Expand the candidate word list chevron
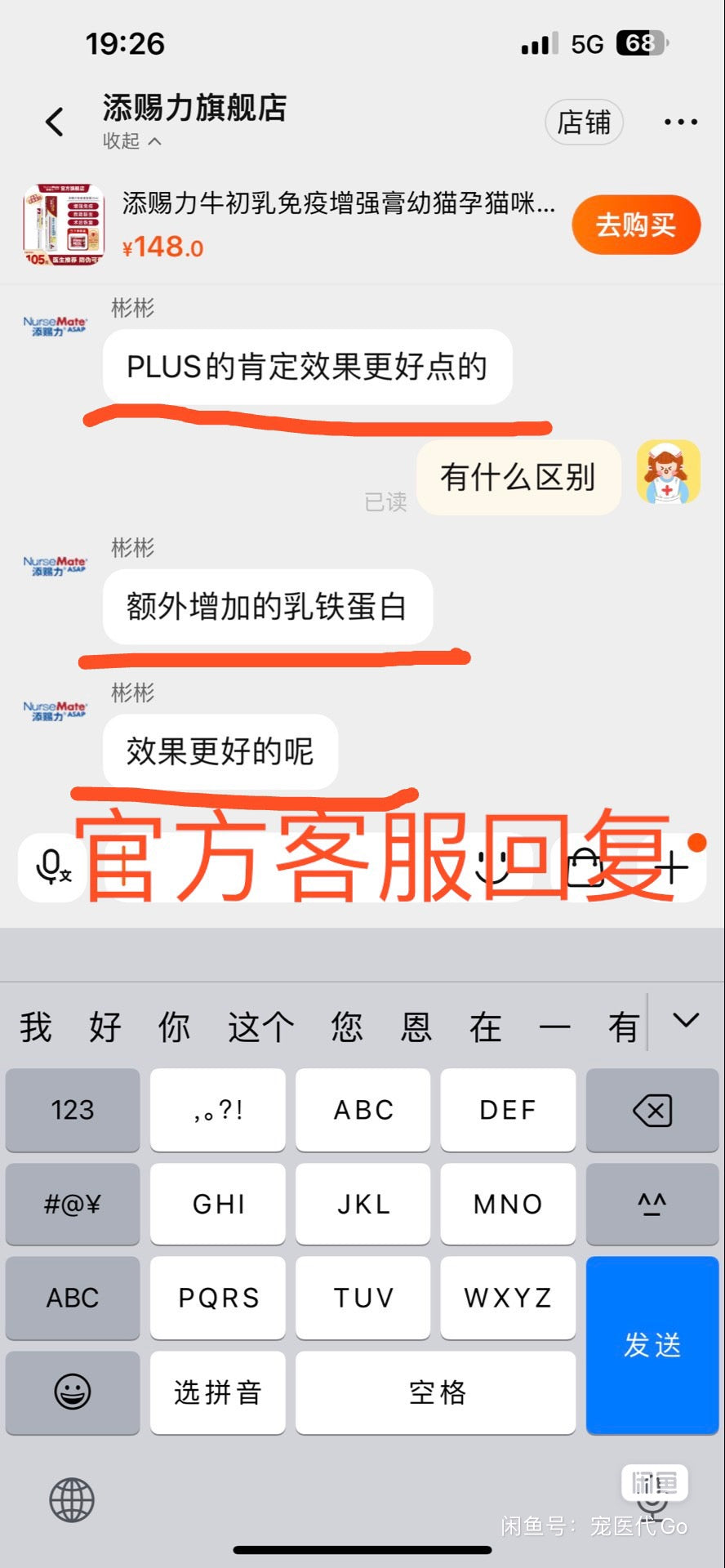The width and height of the screenshot is (725, 1568). click(686, 1021)
